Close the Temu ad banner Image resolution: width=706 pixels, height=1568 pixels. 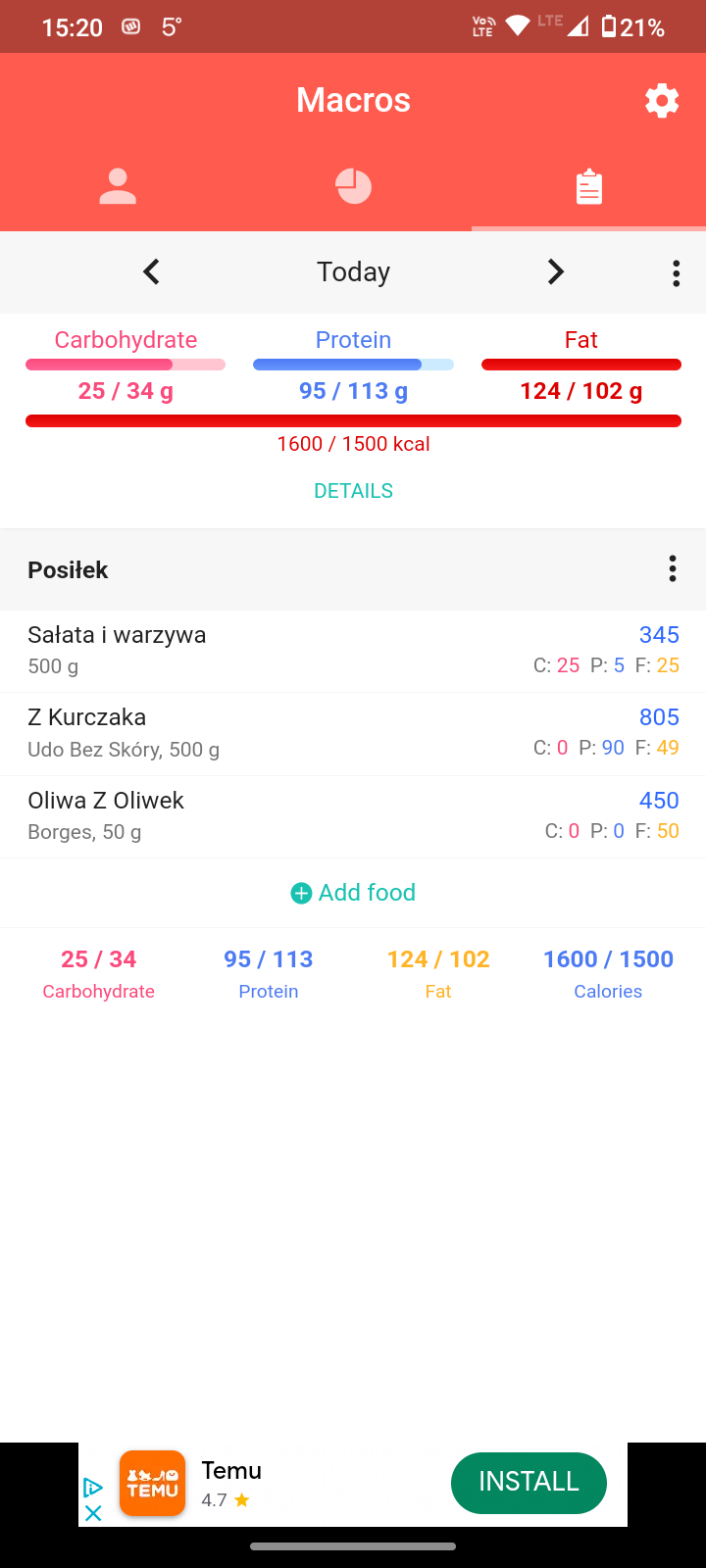point(93,1513)
